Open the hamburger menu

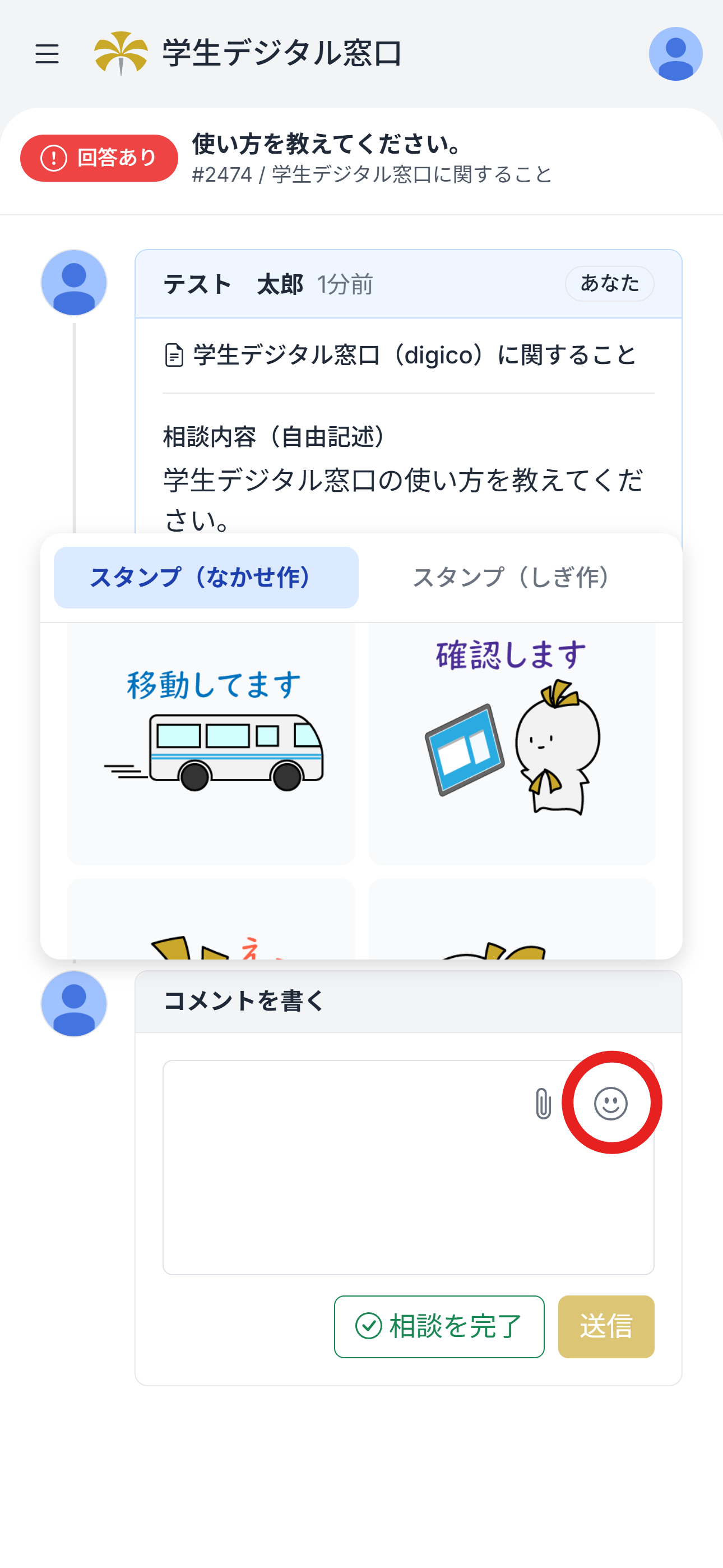[47, 54]
